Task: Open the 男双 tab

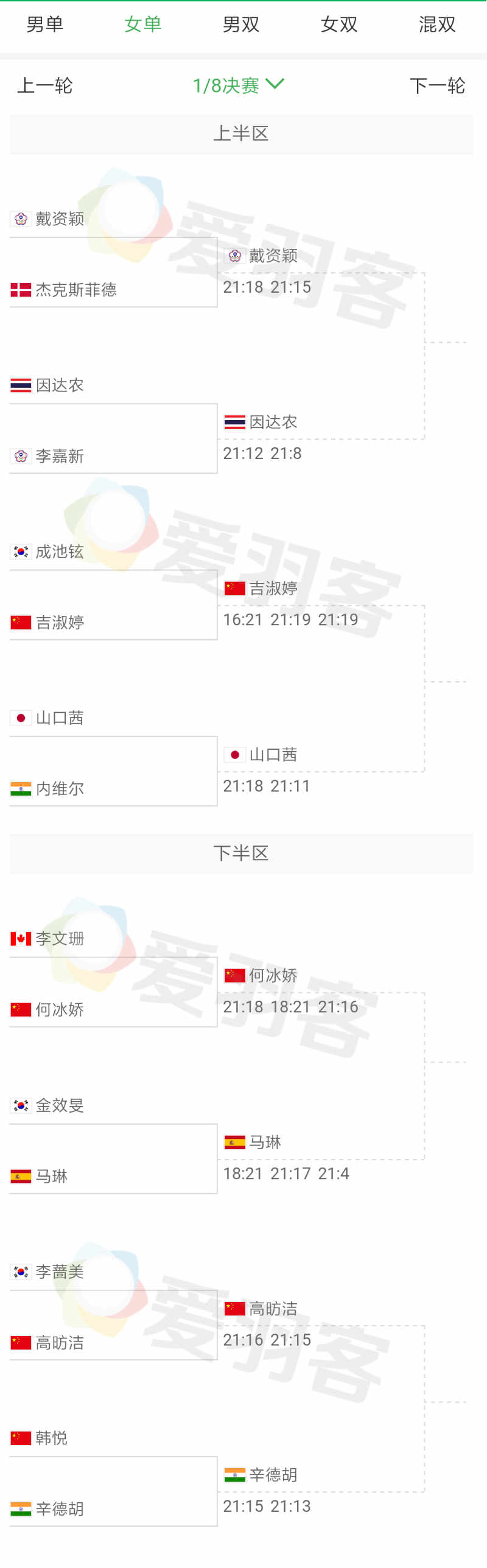Action: click(241, 24)
